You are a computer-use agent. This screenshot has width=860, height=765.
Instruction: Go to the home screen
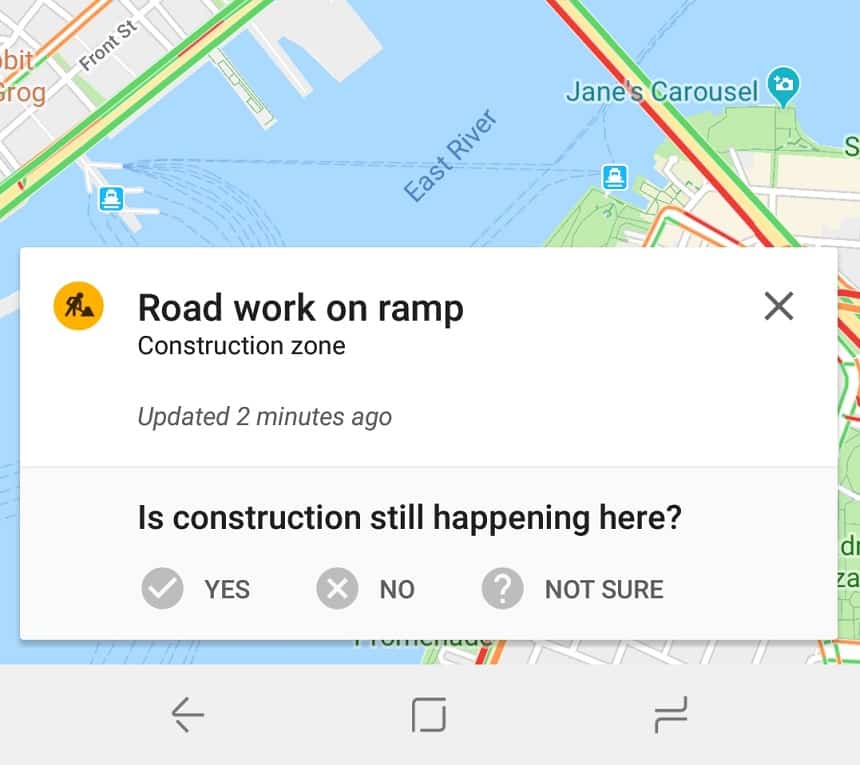pyautogui.click(x=429, y=714)
